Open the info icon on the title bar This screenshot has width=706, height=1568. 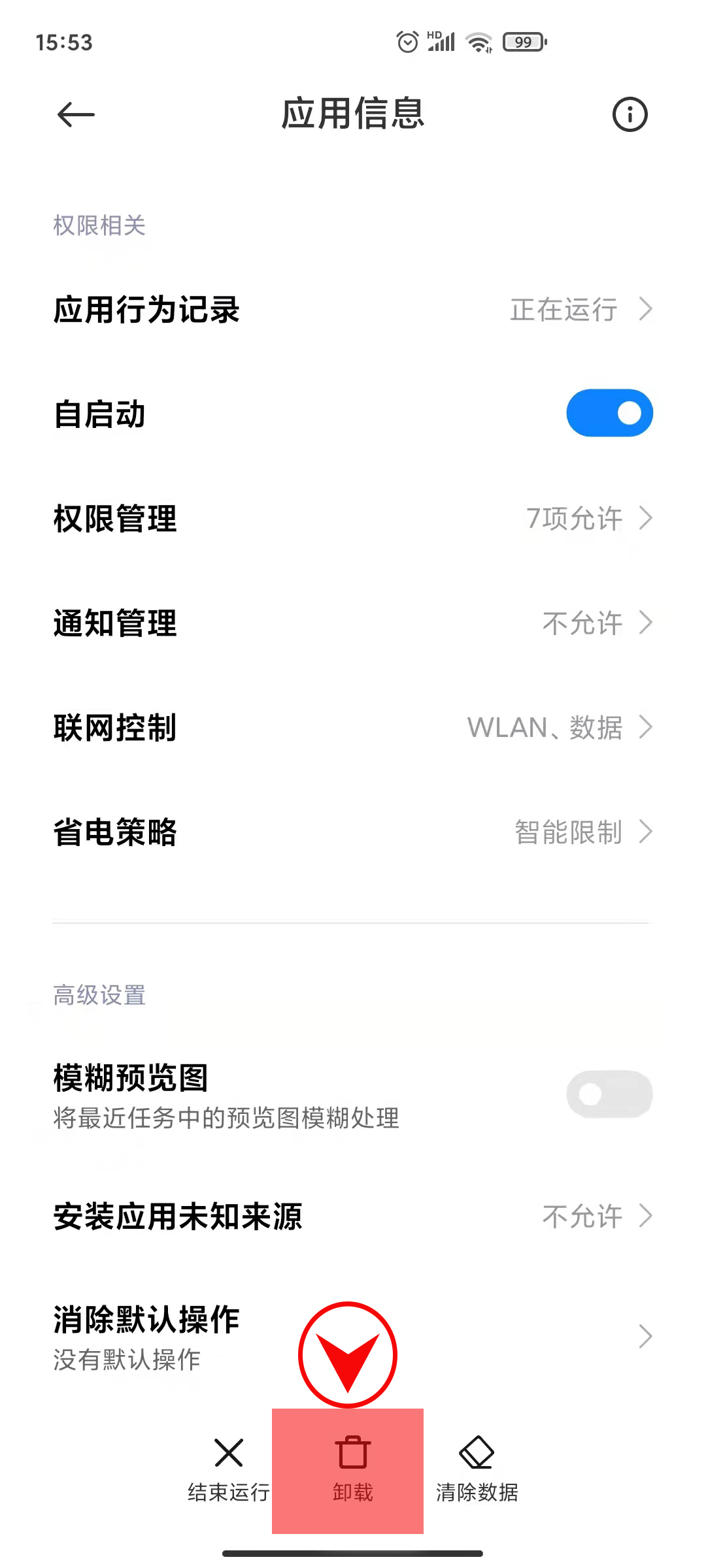(x=629, y=114)
